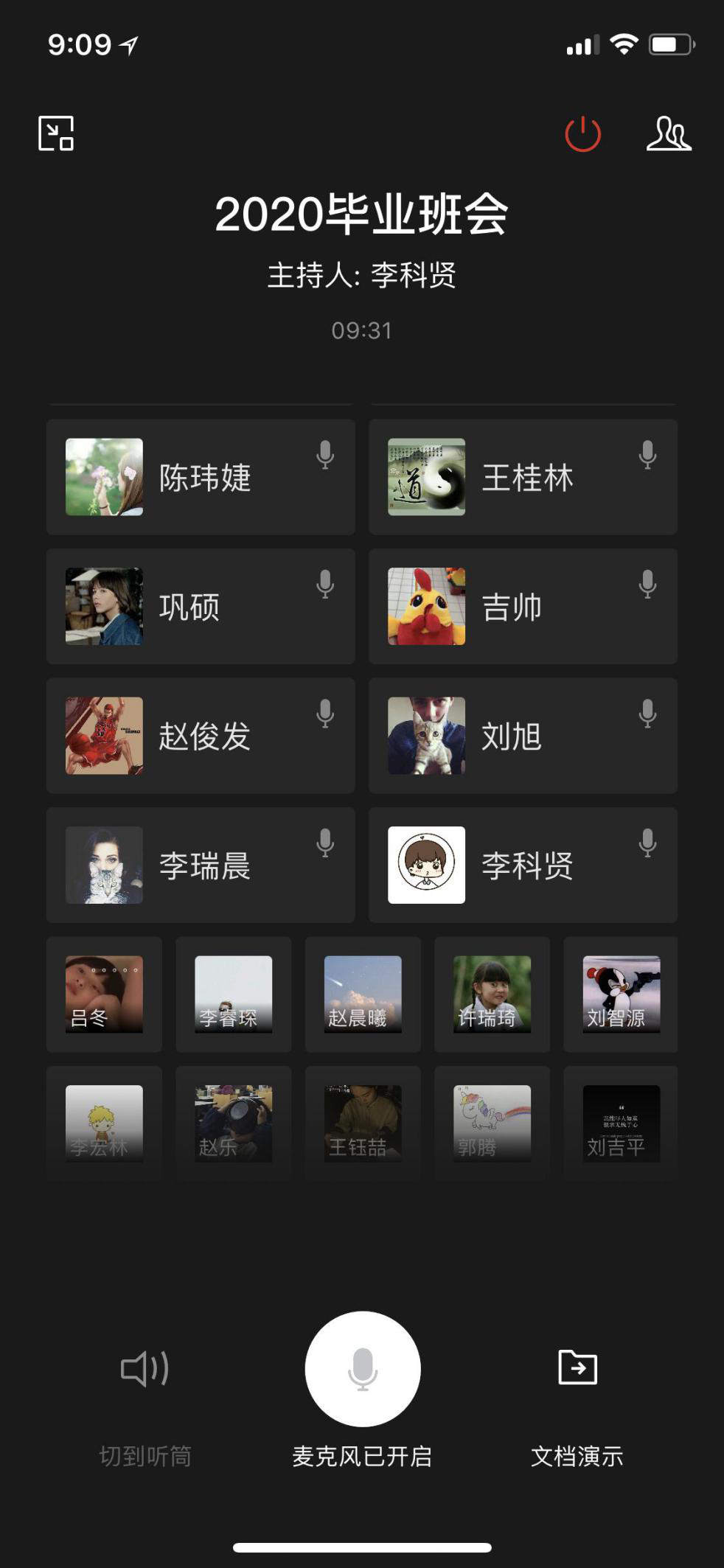
Task: Choose host card 李科贤
Action: (523, 865)
